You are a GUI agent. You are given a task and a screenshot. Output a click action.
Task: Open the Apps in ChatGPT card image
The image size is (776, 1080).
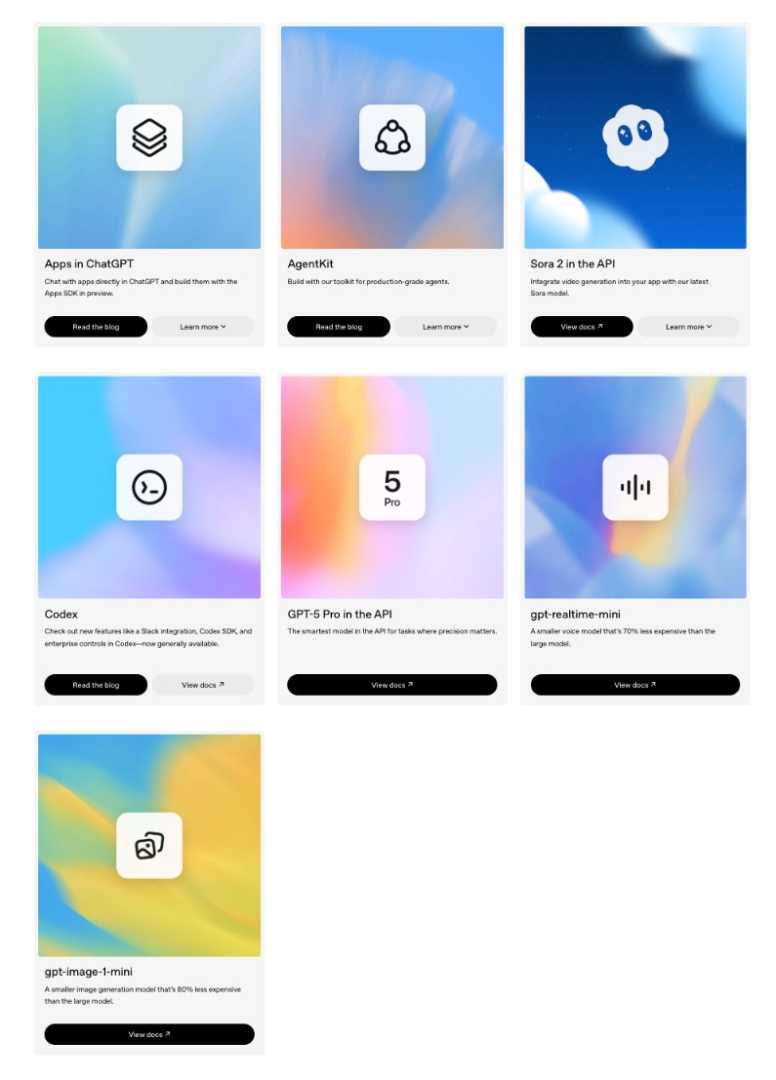point(149,137)
